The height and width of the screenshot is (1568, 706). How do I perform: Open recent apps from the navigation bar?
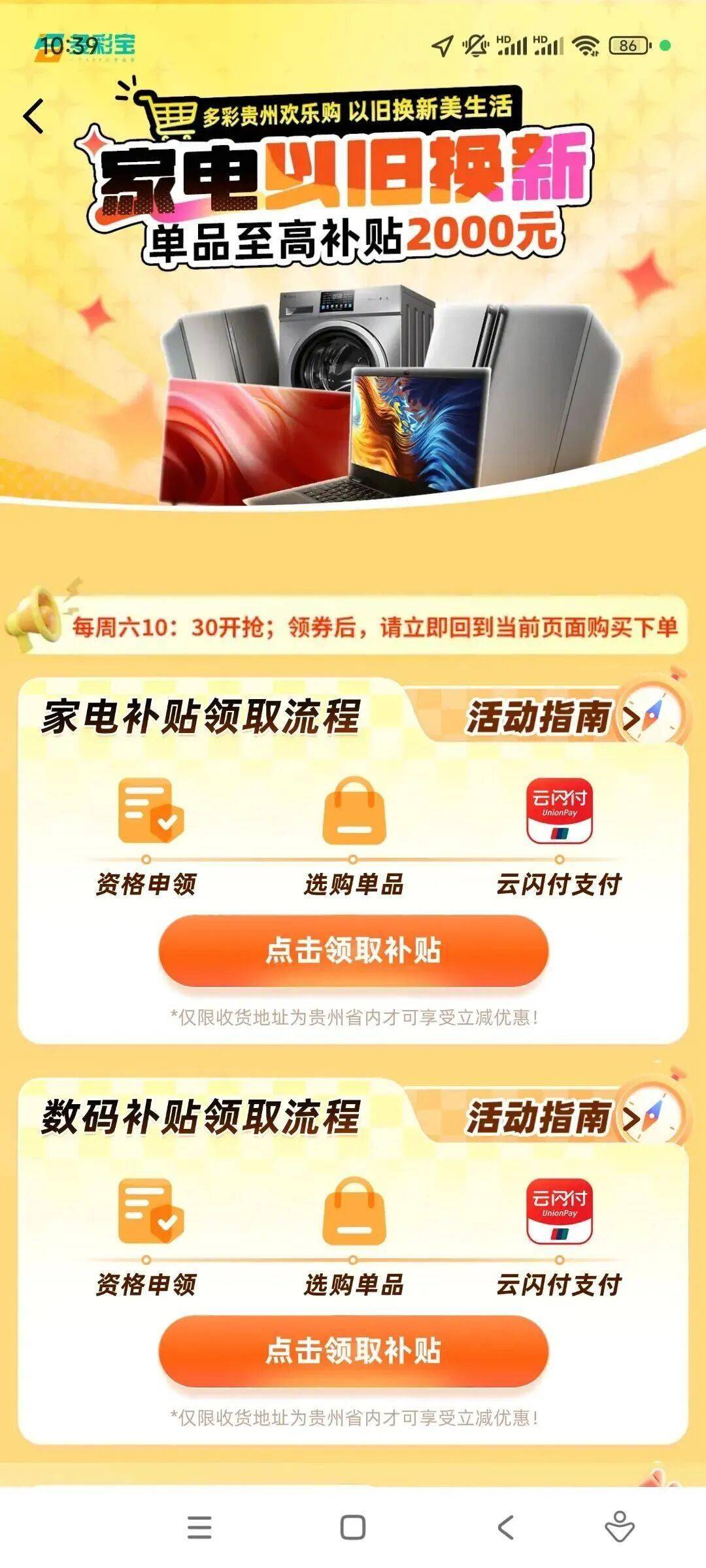[199, 1527]
